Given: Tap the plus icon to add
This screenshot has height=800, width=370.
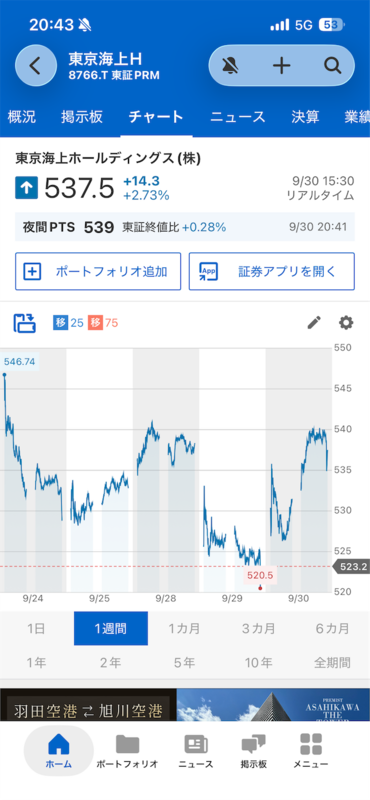Looking at the screenshot, I should tap(281, 65).
